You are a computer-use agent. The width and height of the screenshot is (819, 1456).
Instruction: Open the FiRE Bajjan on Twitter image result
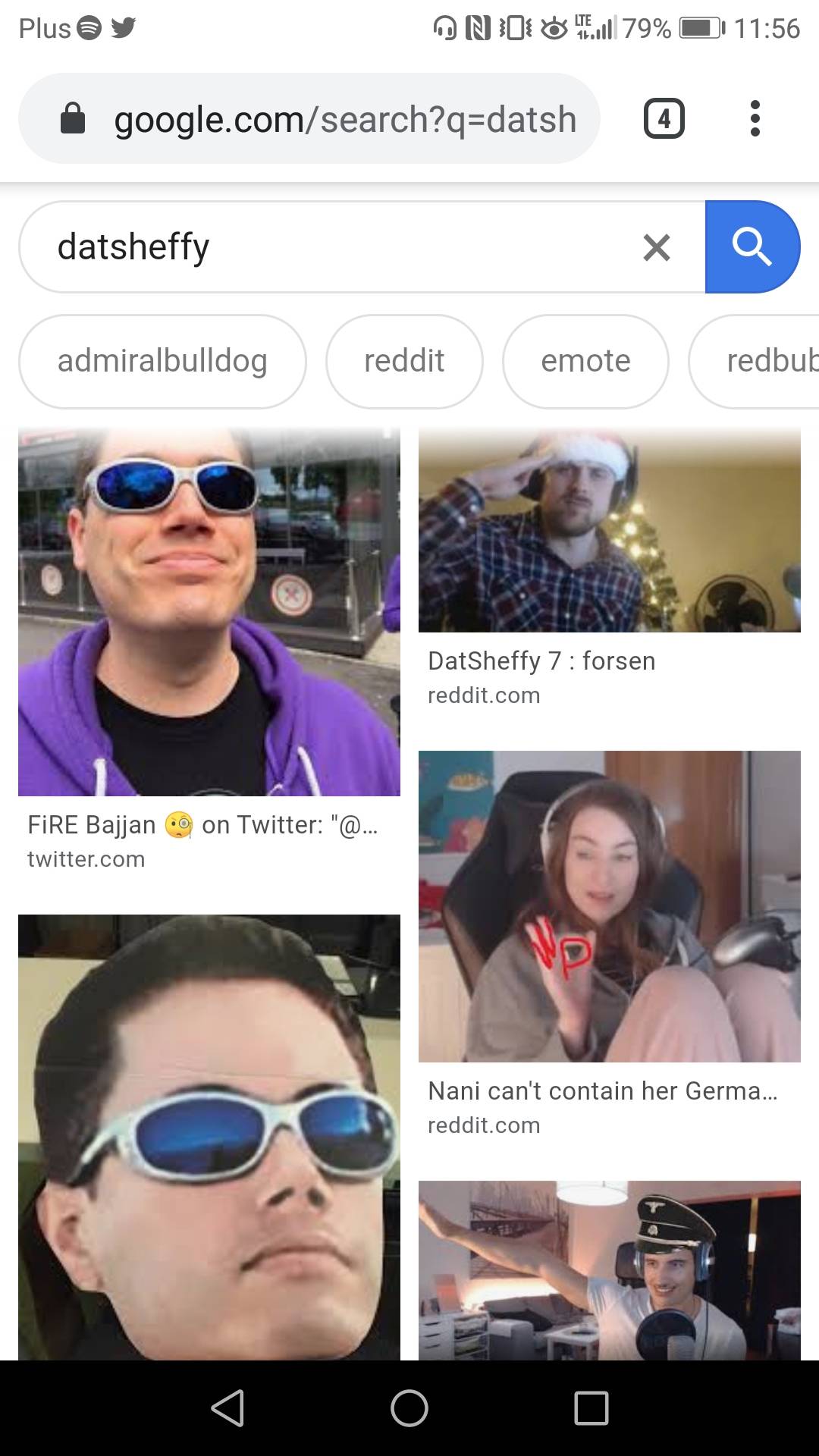[x=209, y=611]
